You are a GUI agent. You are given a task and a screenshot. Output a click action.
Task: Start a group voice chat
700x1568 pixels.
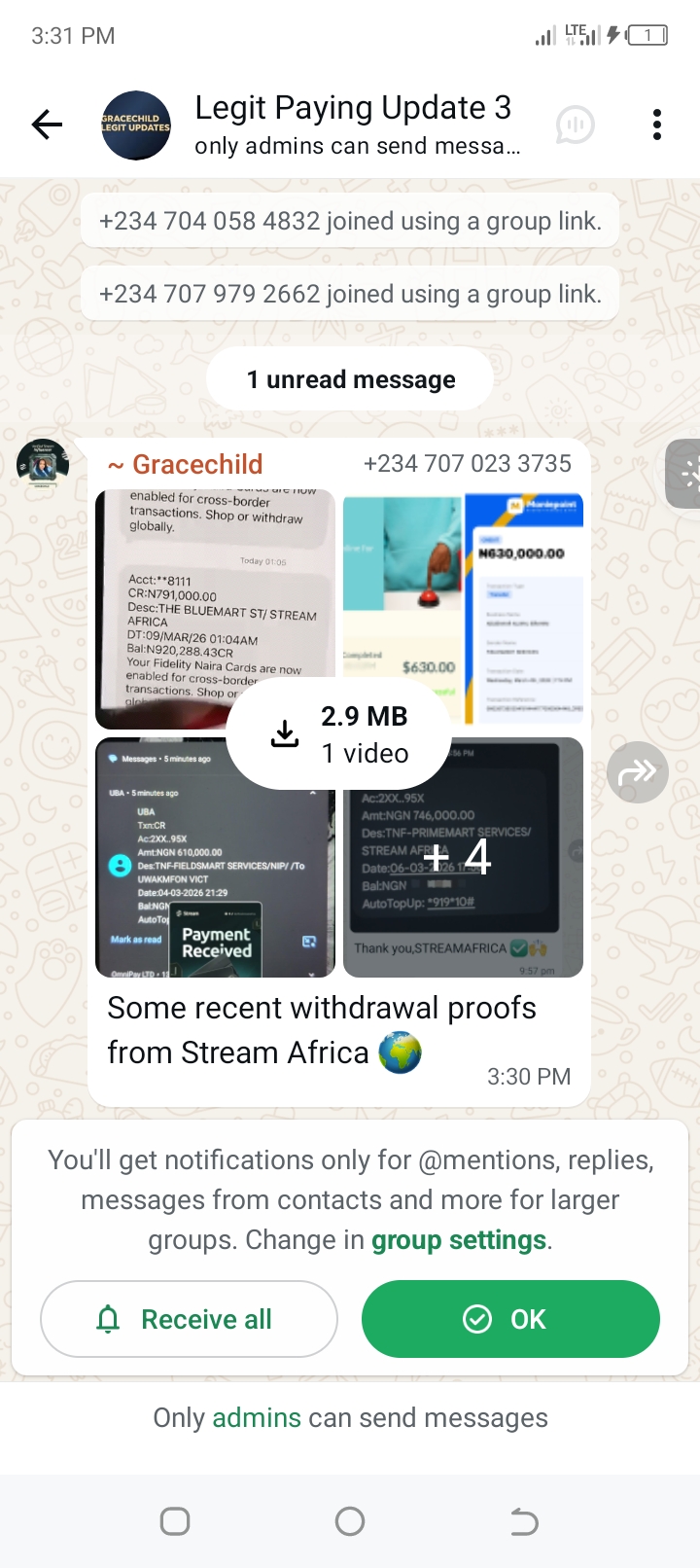[575, 125]
